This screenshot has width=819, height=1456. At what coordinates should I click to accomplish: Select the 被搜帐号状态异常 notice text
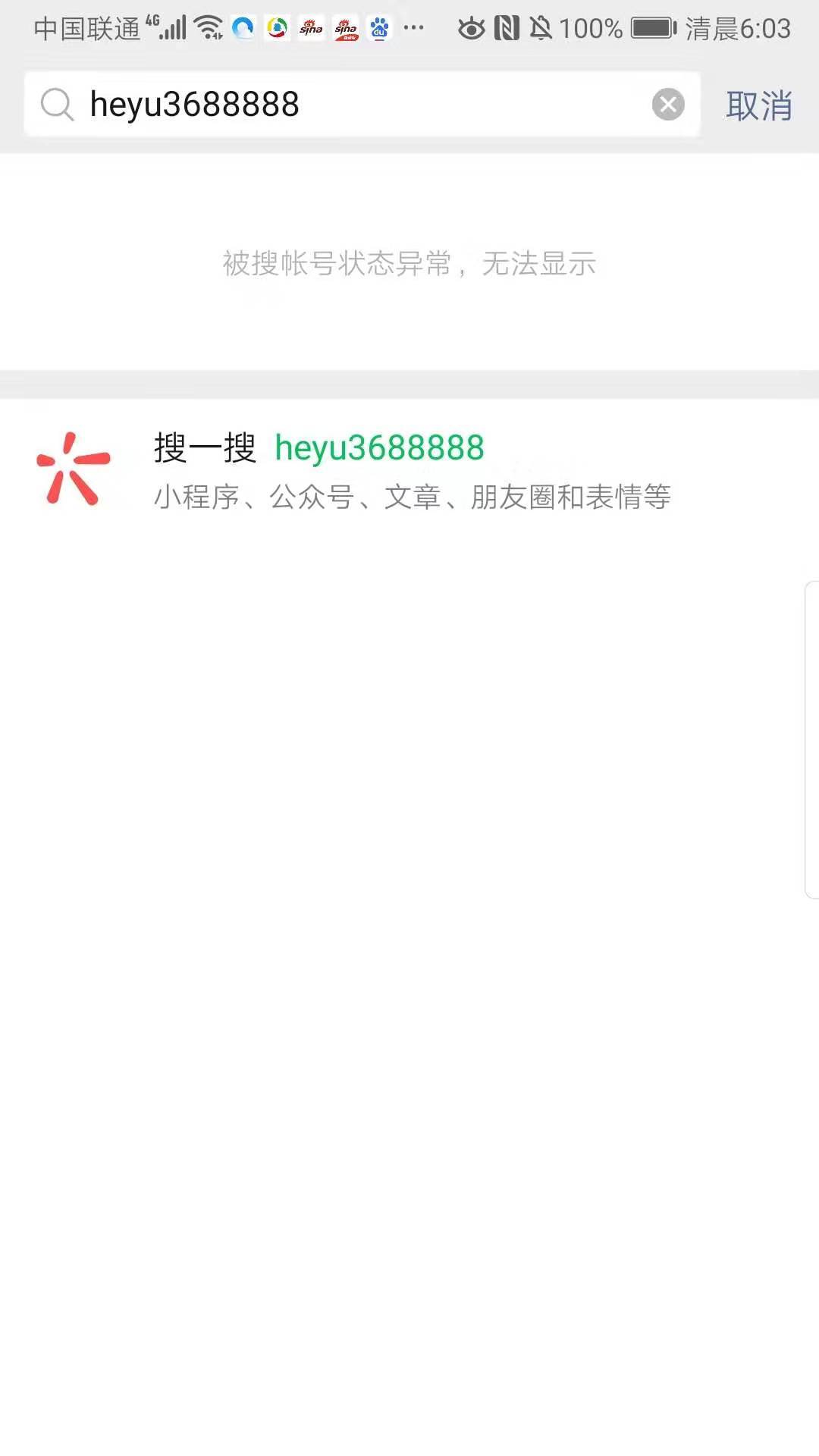408,264
